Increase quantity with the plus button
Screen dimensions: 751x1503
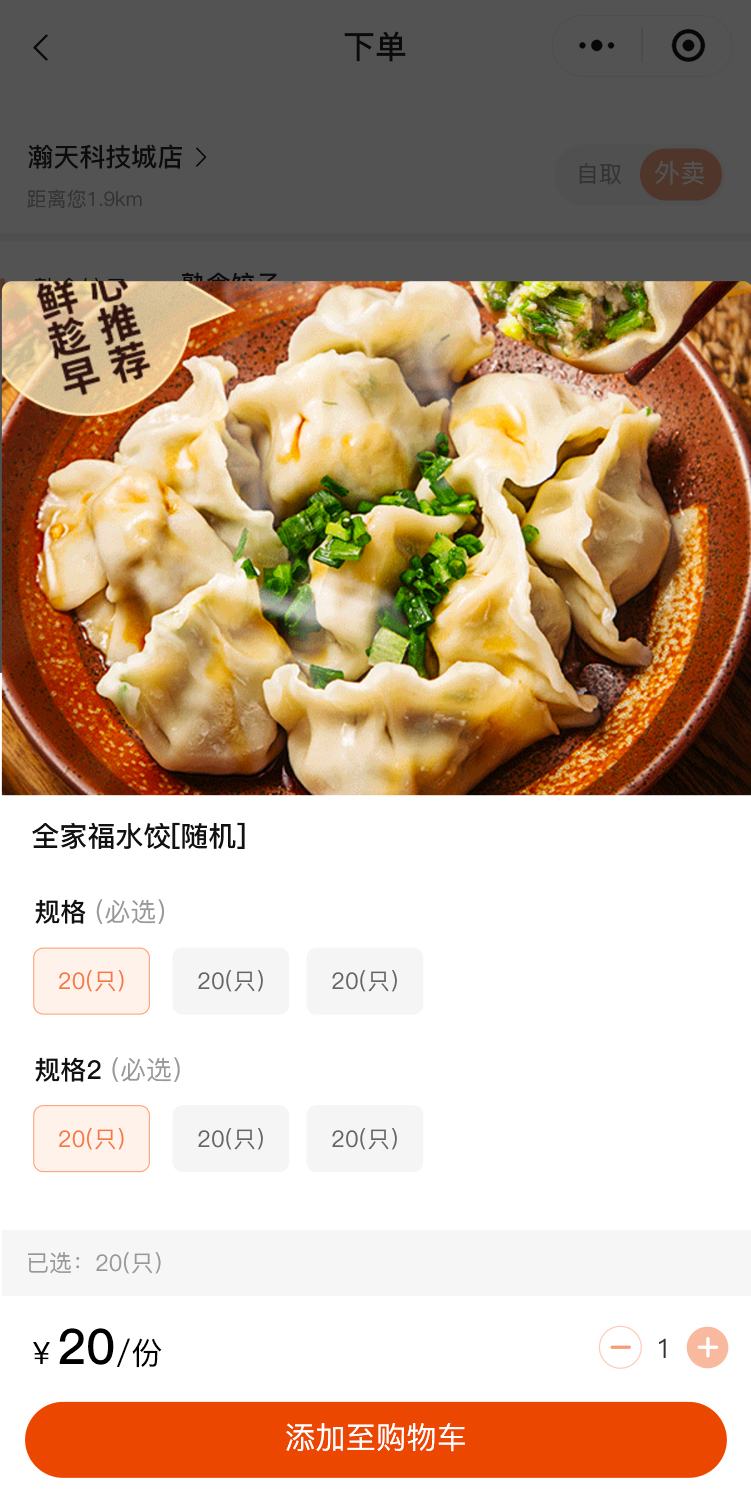point(707,1348)
